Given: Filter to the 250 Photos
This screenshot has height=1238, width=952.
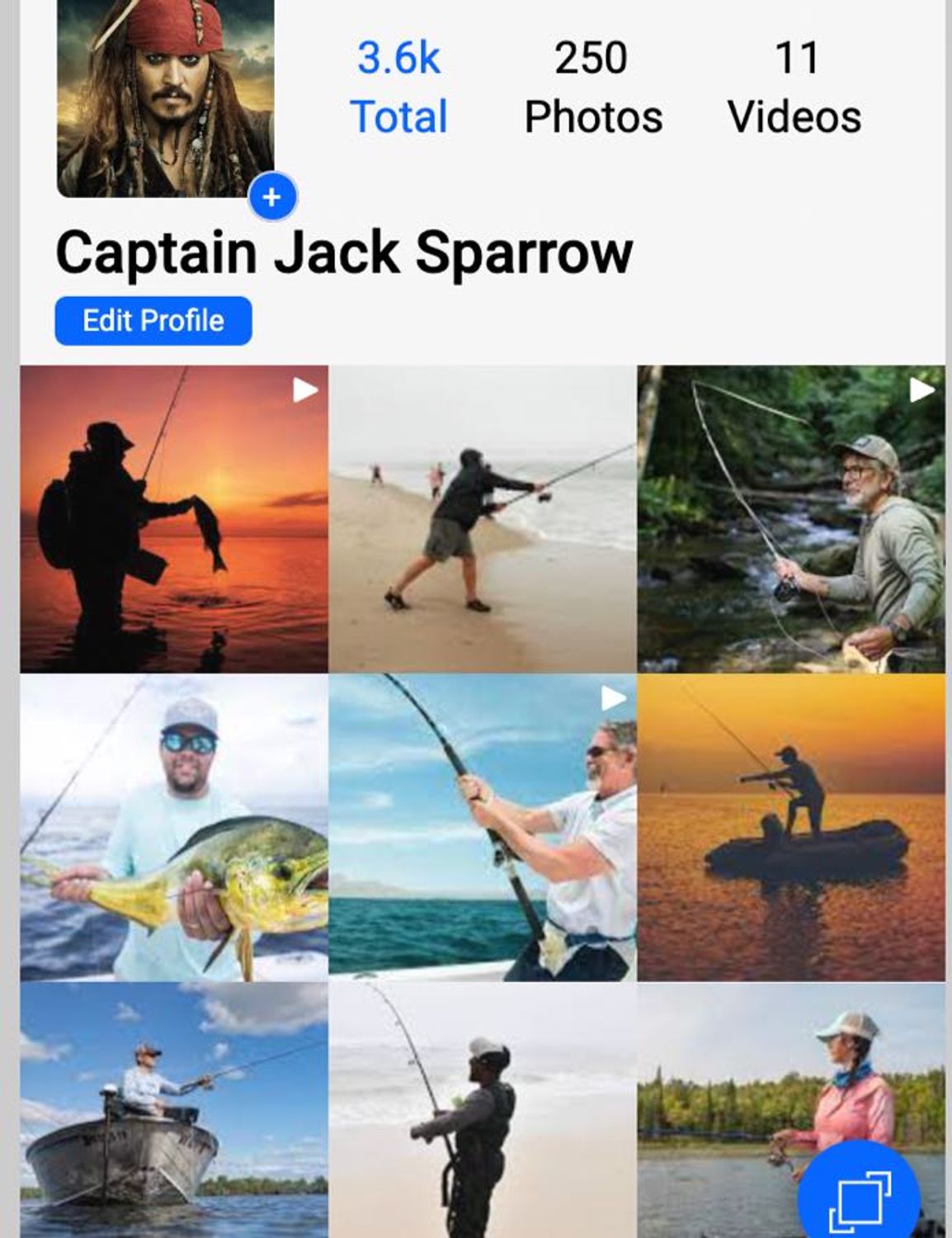Looking at the screenshot, I should (x=592, y=87).
